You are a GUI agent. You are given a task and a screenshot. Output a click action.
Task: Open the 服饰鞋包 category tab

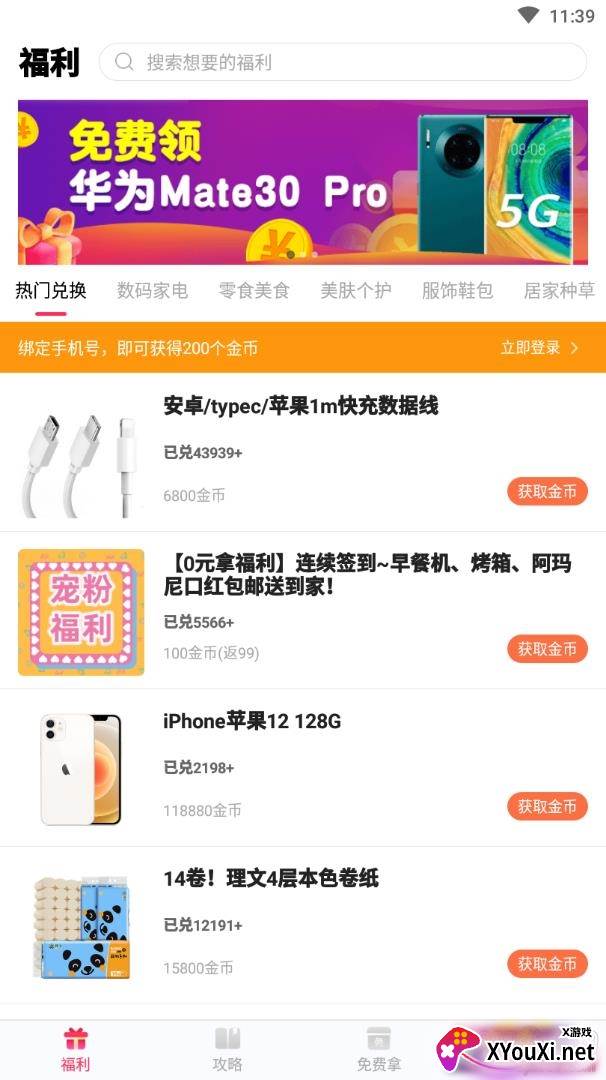pos(457,291)
